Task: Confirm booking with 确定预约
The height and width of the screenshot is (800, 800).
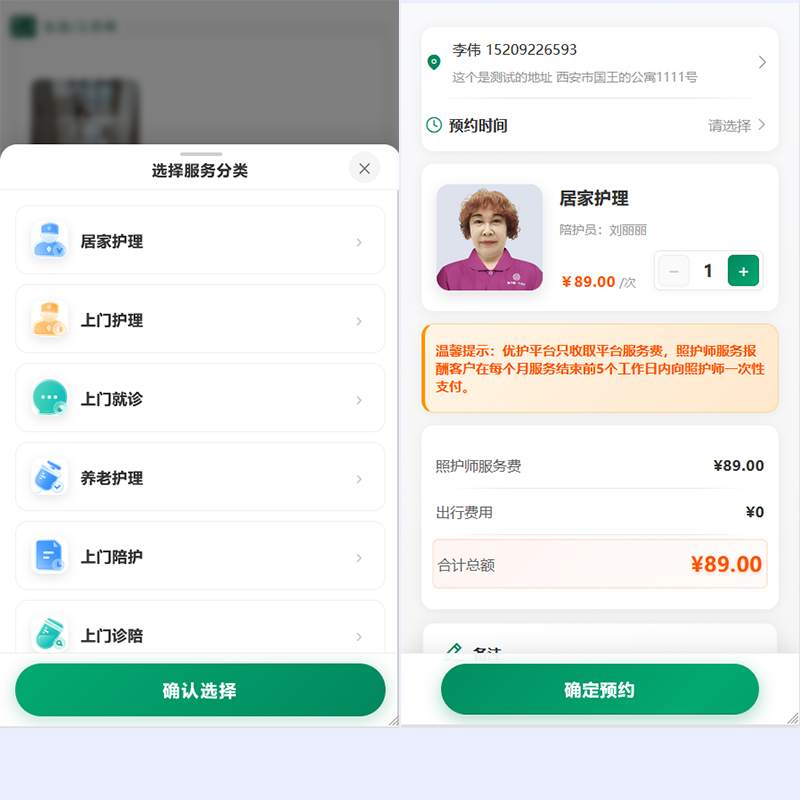Action: point(600,690)
